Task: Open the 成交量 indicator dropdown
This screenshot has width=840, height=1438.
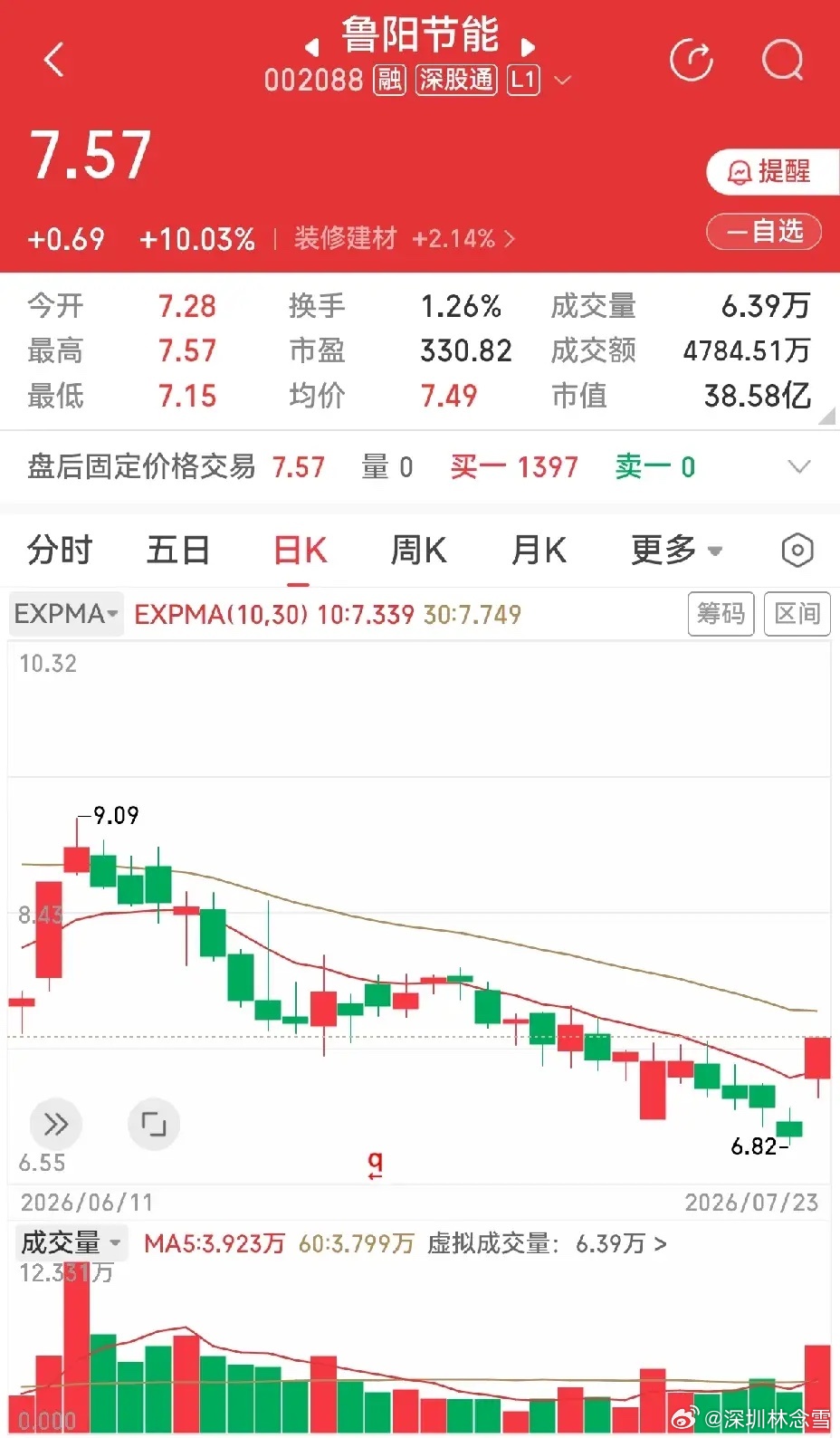Action: [71, 1242]
